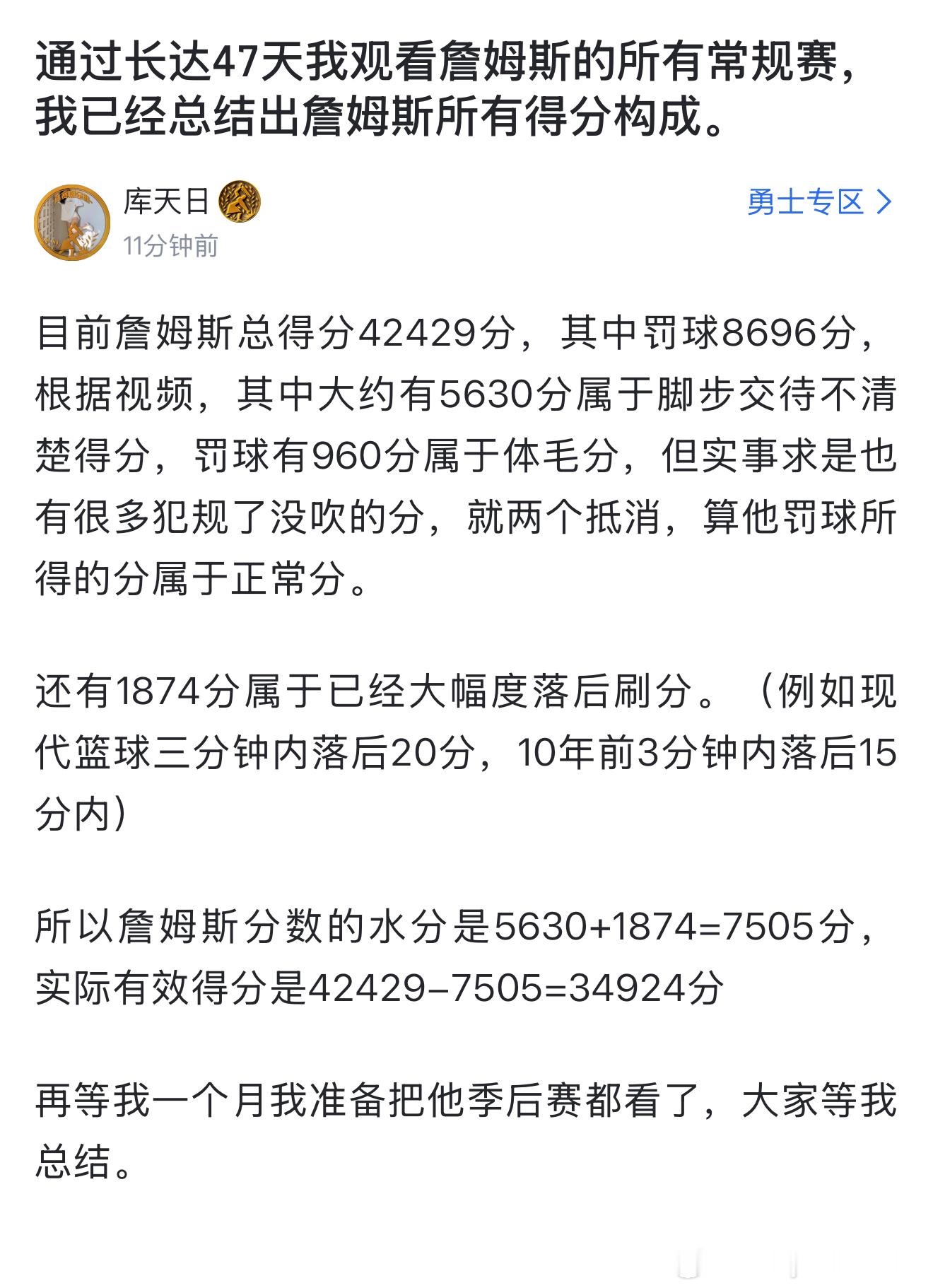933x1288 pixels.
Task: Expand the 勇士专区 section via its arrow
Action: (x=885, y=203)
